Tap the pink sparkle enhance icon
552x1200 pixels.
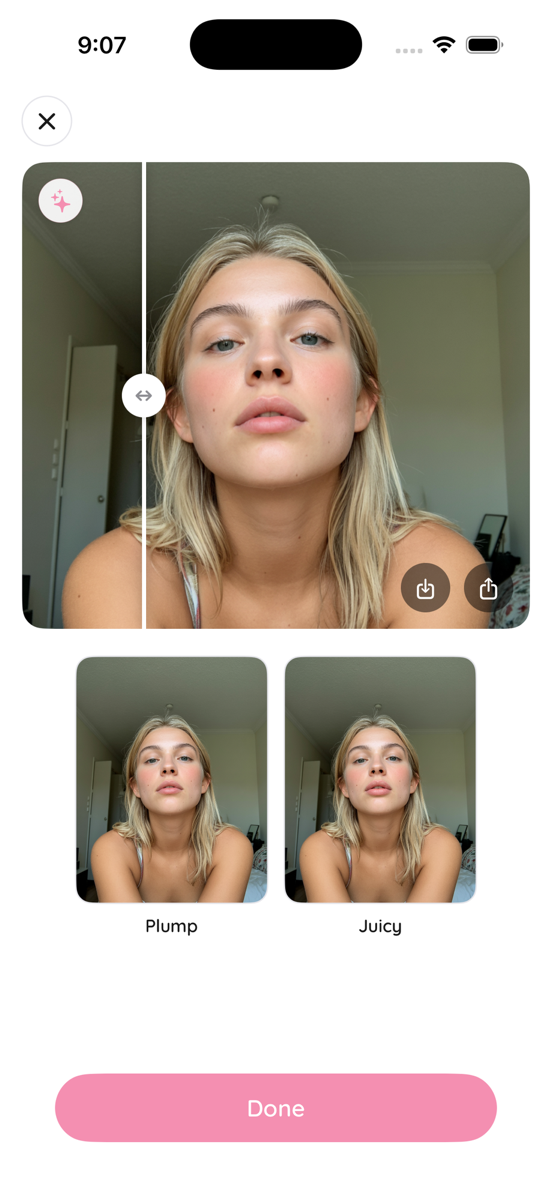(61, 201)
